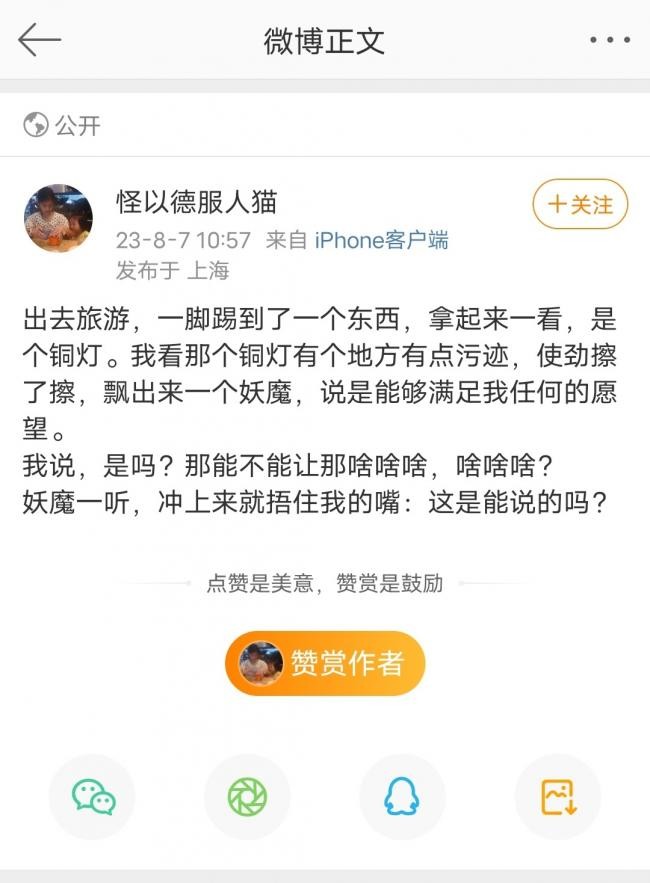Reward the author via 赞赏作者

tap(325, 663)
